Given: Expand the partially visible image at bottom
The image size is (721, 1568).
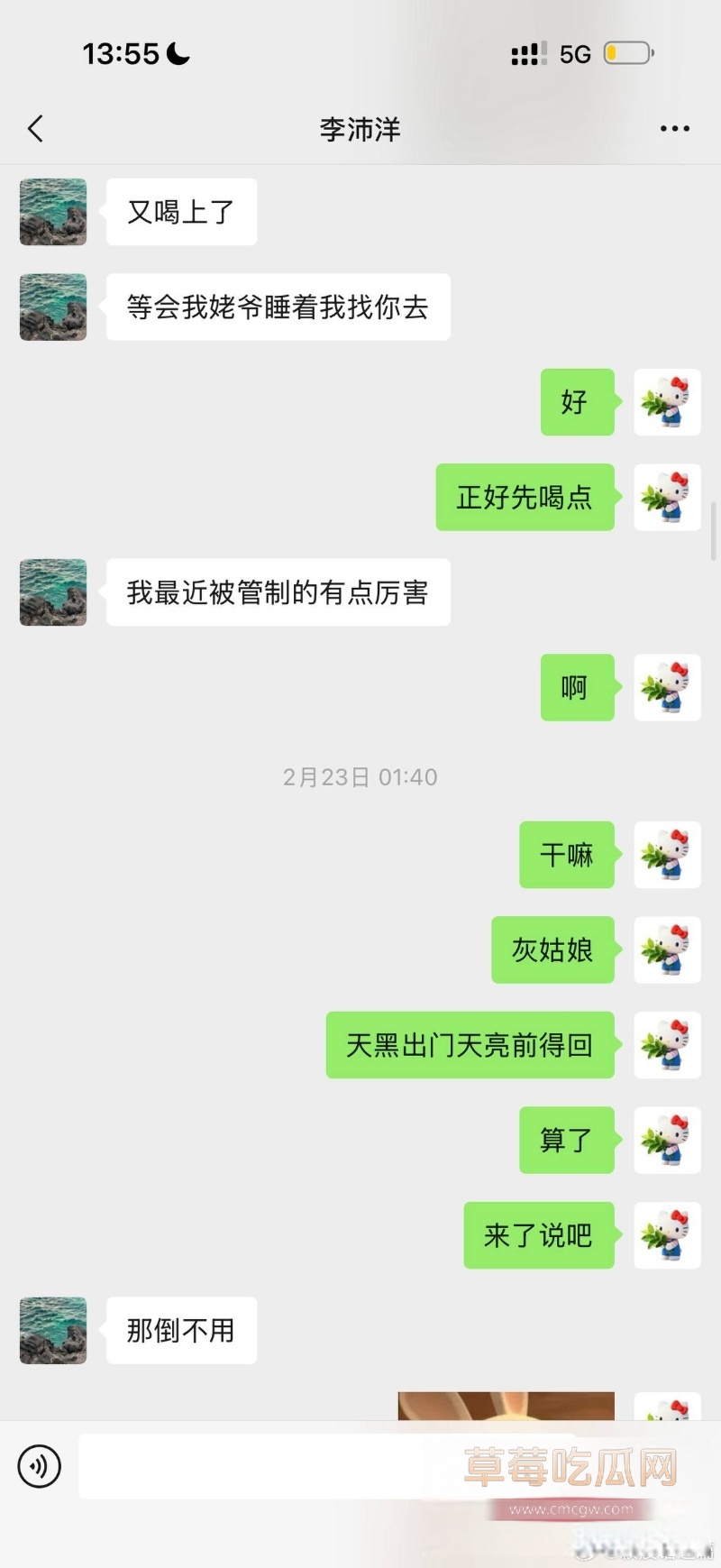Looking at the screenshot, I should point(505,1407).
